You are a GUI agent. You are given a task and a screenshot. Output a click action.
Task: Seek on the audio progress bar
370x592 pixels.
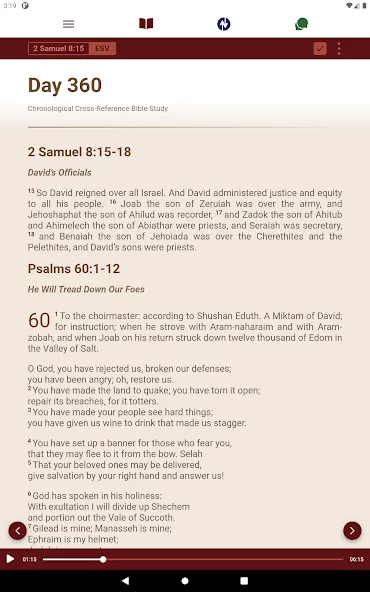coord(193,559)
